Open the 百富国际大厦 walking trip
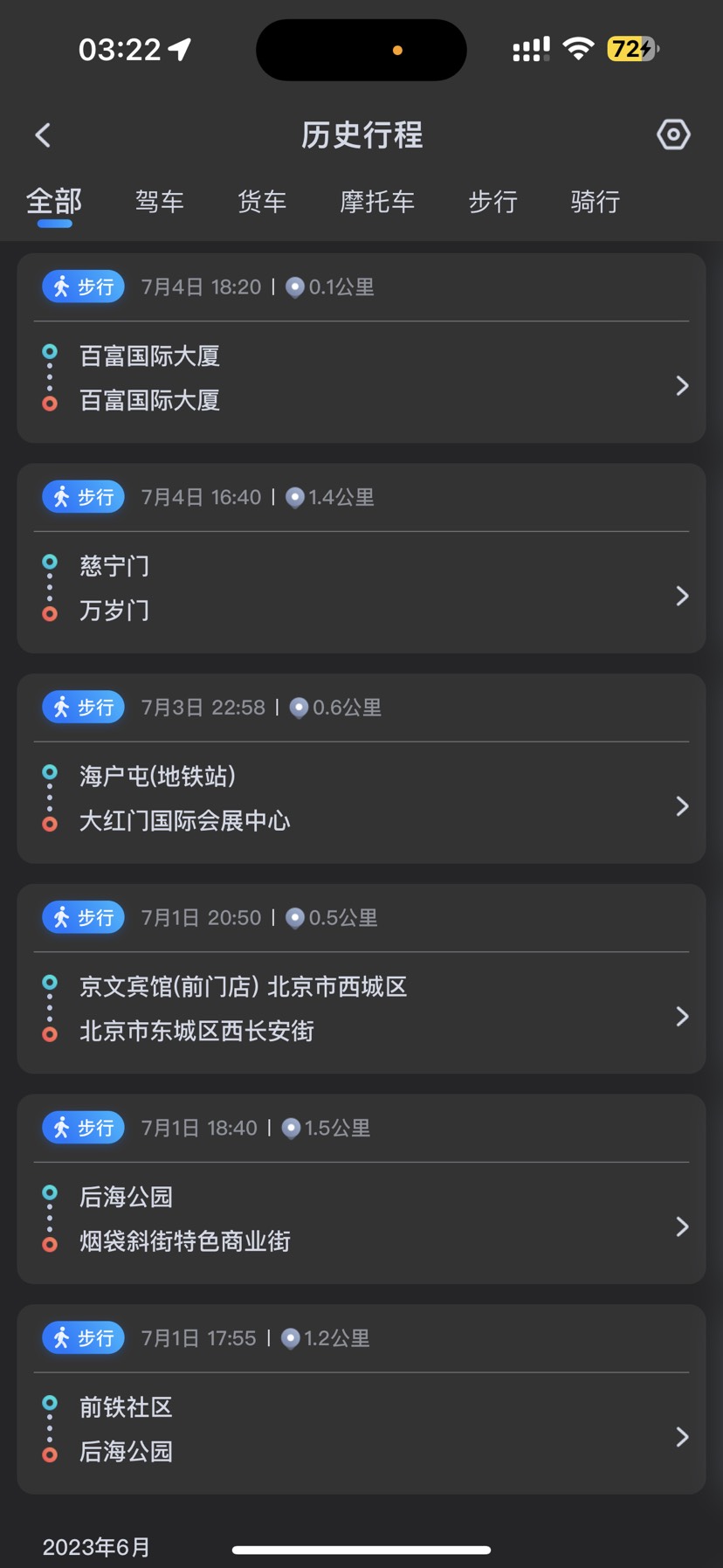Screen dimensions: 723x1568 point(361,379)
